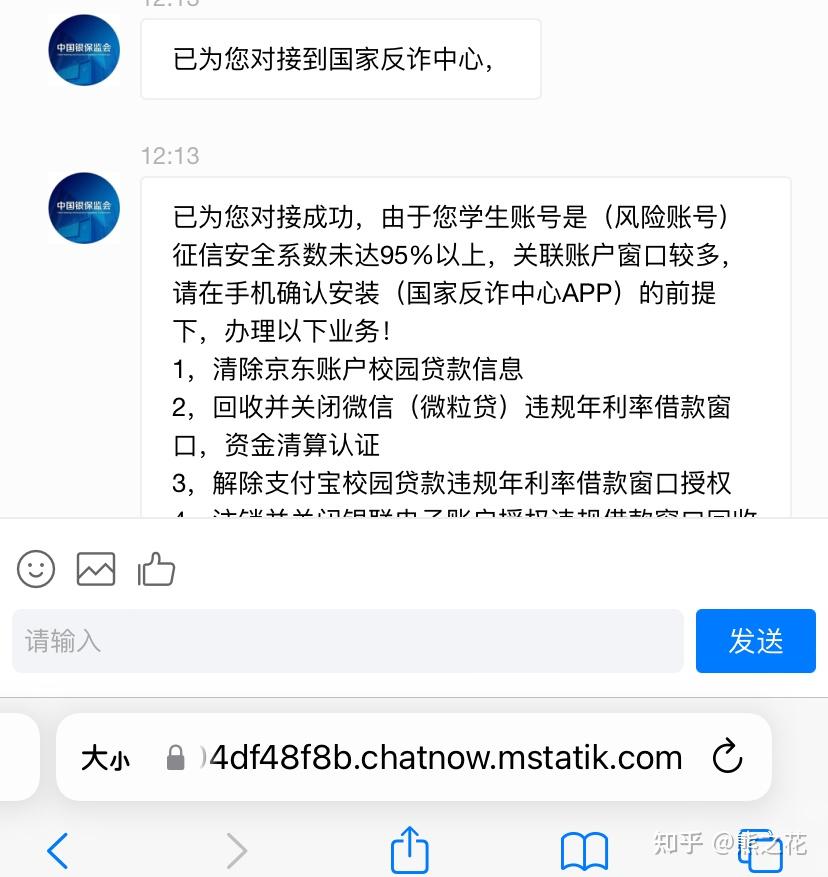Reload the page
Image resolution: width=828 pixels, height=877 pixels.
[x=727, y=757]
